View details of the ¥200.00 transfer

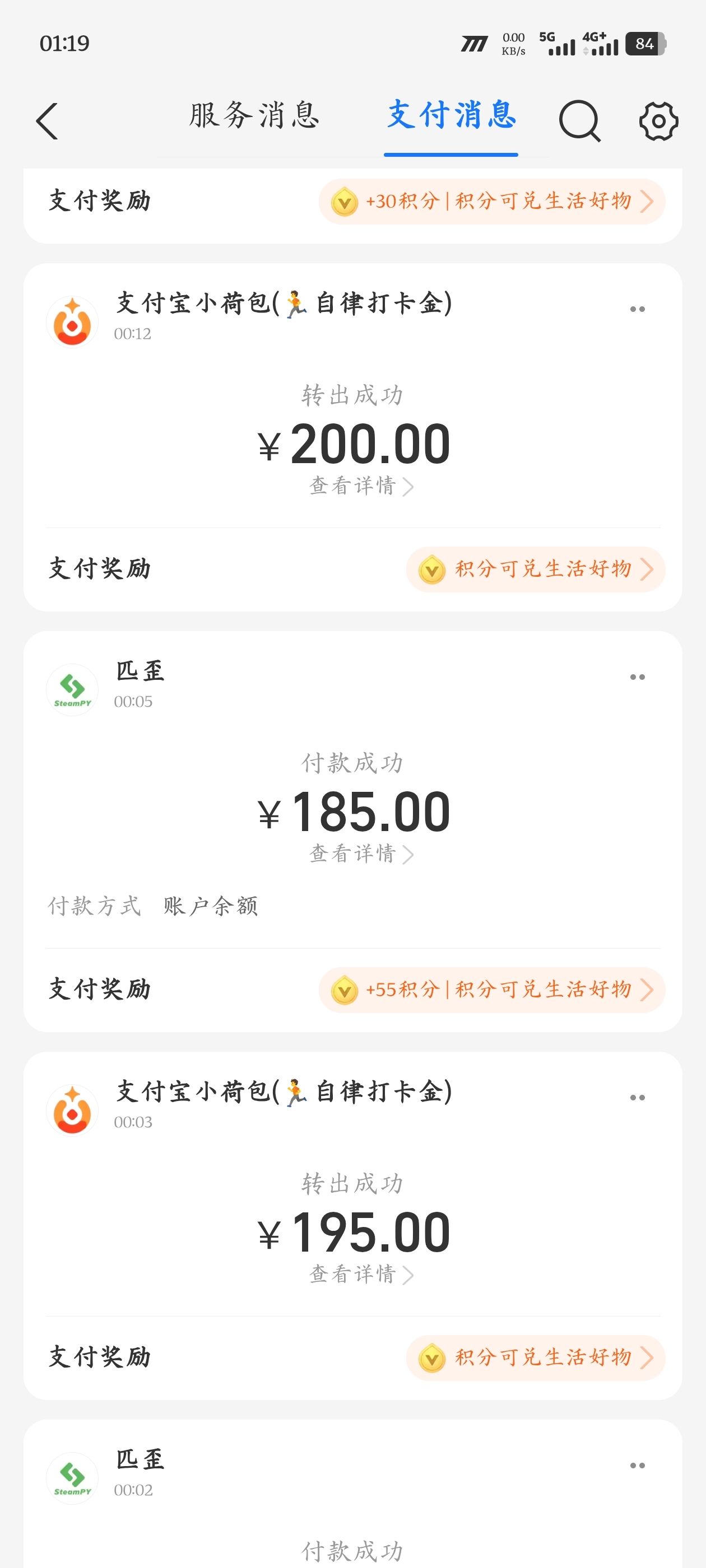(x=361, y=486)
